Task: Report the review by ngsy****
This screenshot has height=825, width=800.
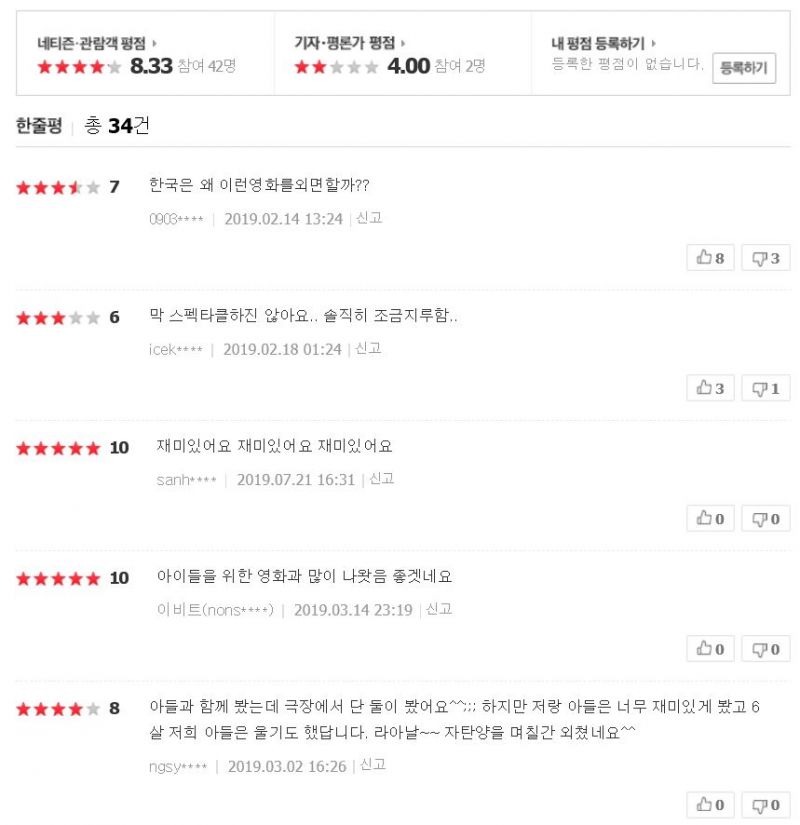Action: coord(372,765)
